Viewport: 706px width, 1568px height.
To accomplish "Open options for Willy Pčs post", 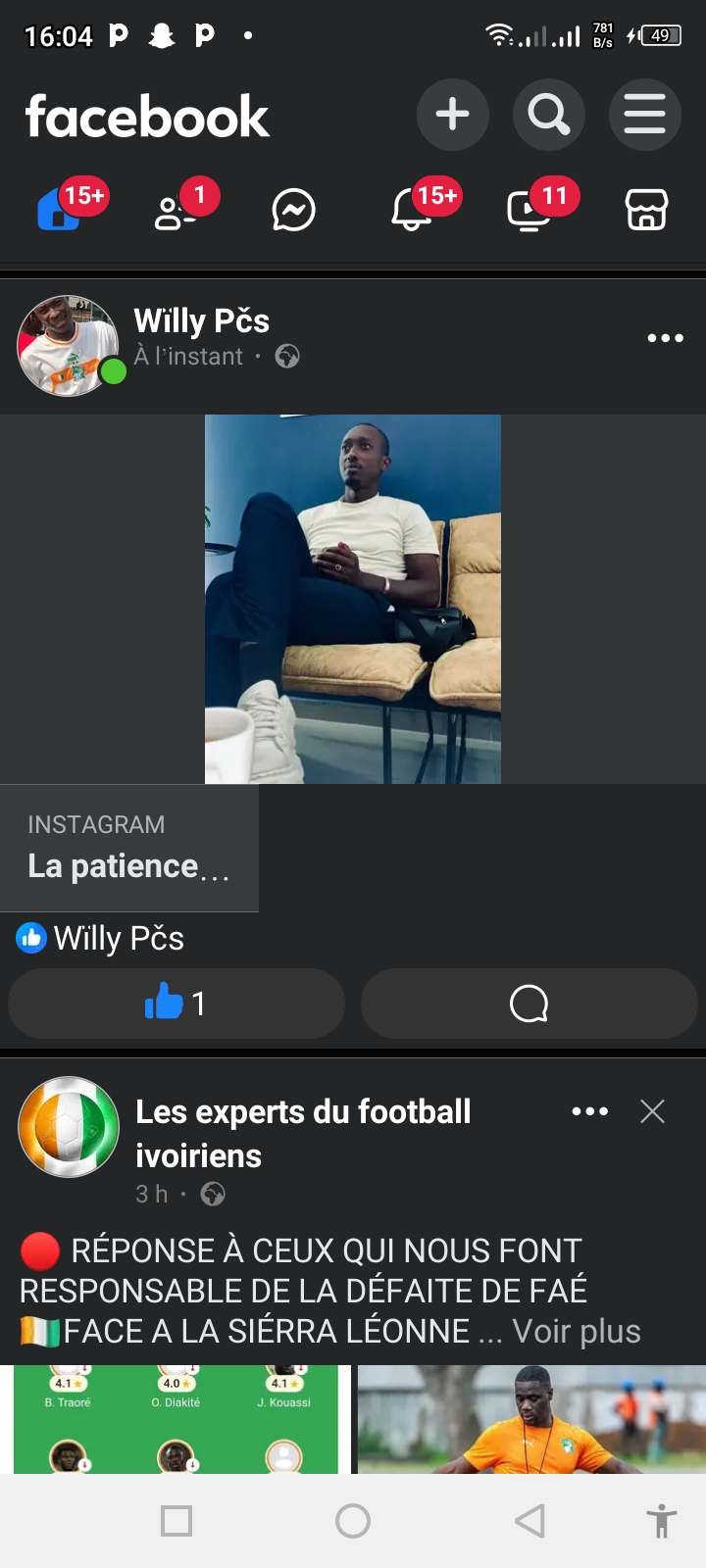I will click(x=665, y=338).
